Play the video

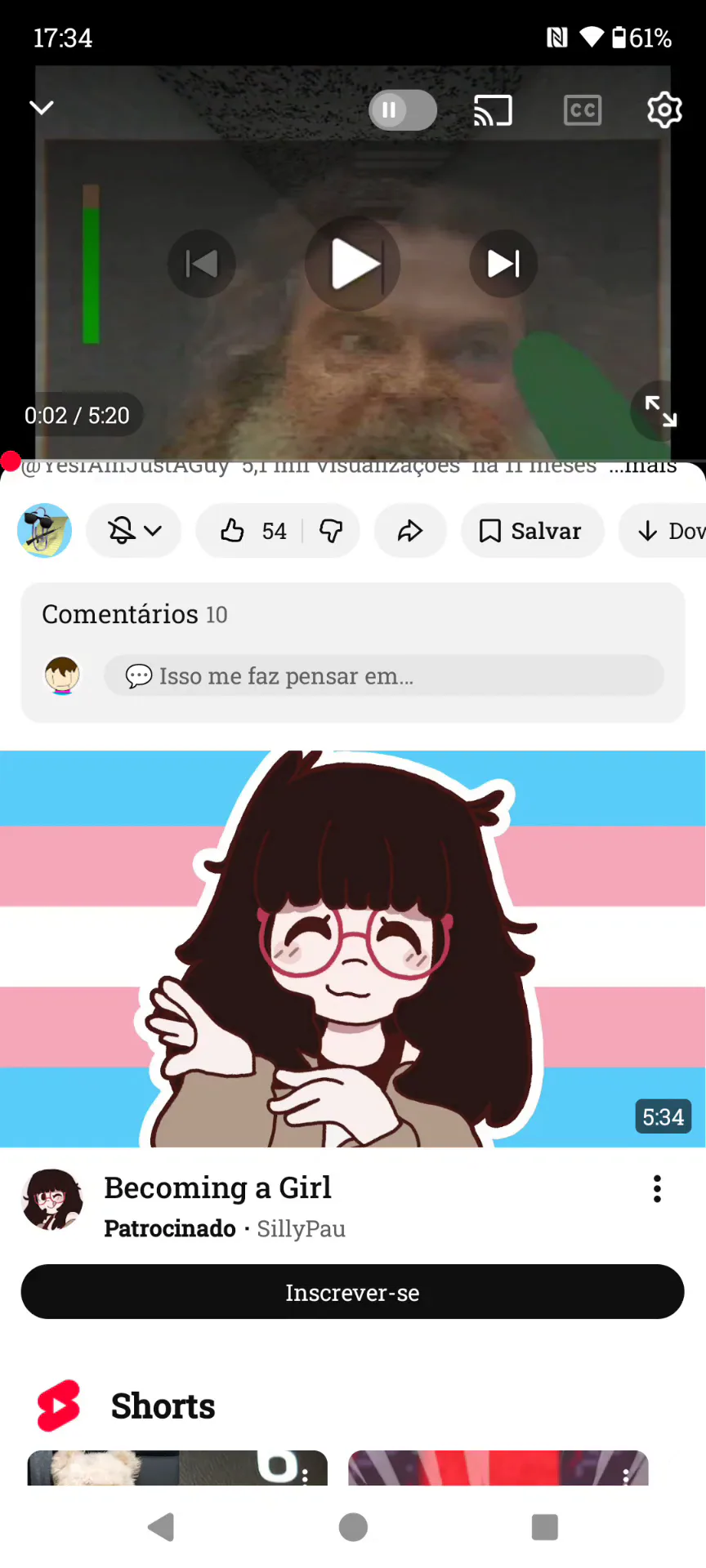coord(353,264)
